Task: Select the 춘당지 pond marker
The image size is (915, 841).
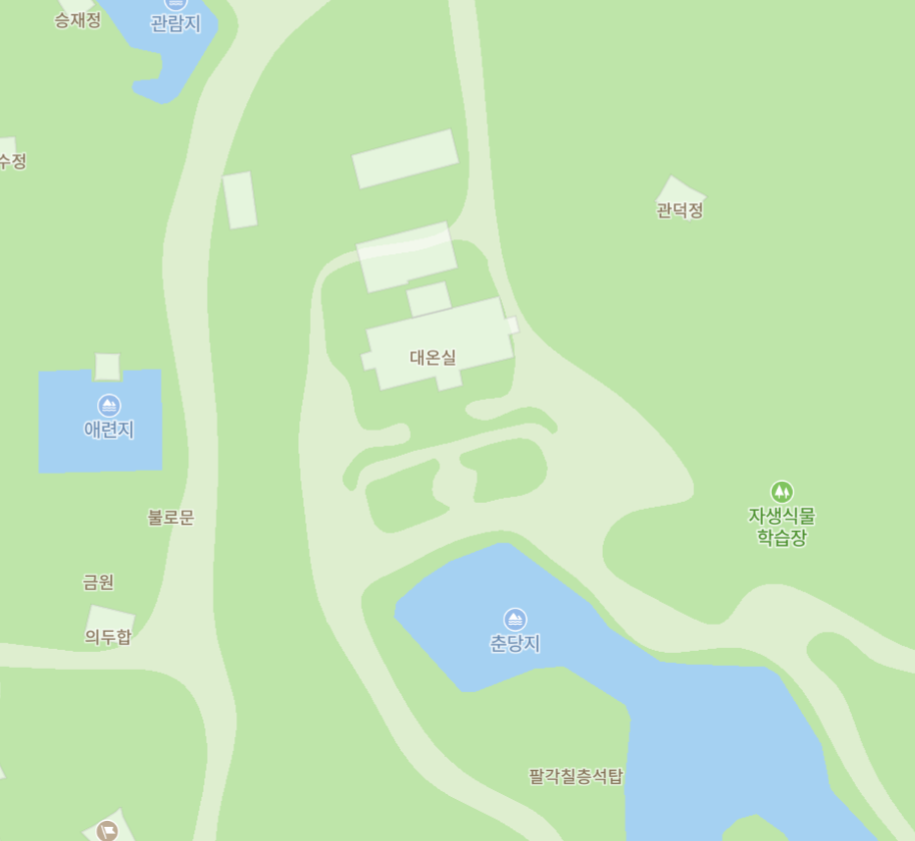Action: click(515, 619)
